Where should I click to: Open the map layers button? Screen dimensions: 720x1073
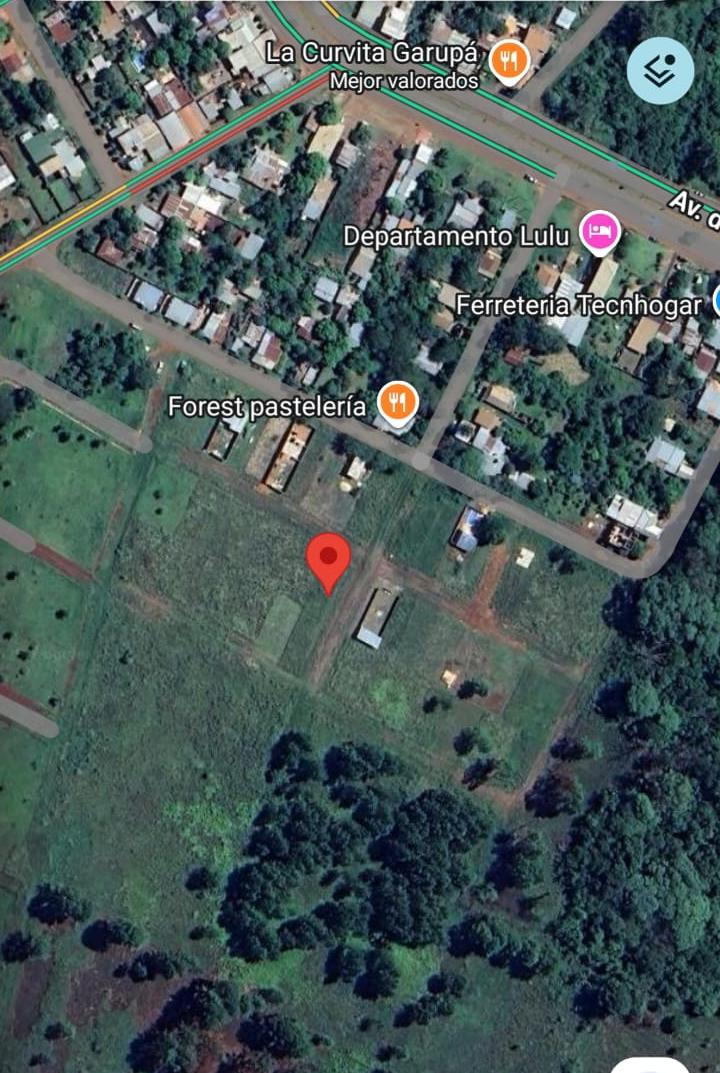coord(660,71)
